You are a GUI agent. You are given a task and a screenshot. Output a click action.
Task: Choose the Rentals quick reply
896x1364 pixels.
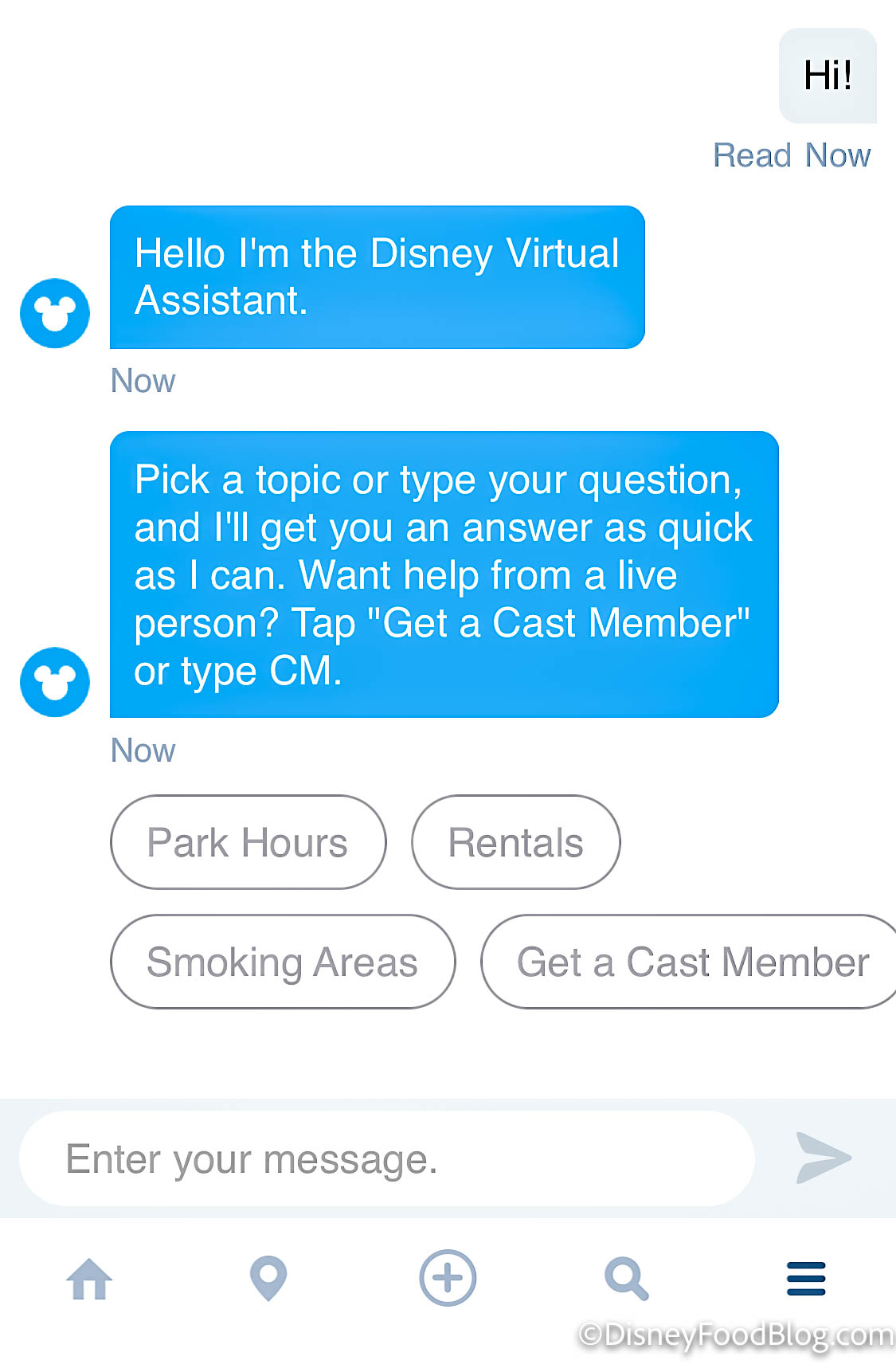click(x=515, y=842)
